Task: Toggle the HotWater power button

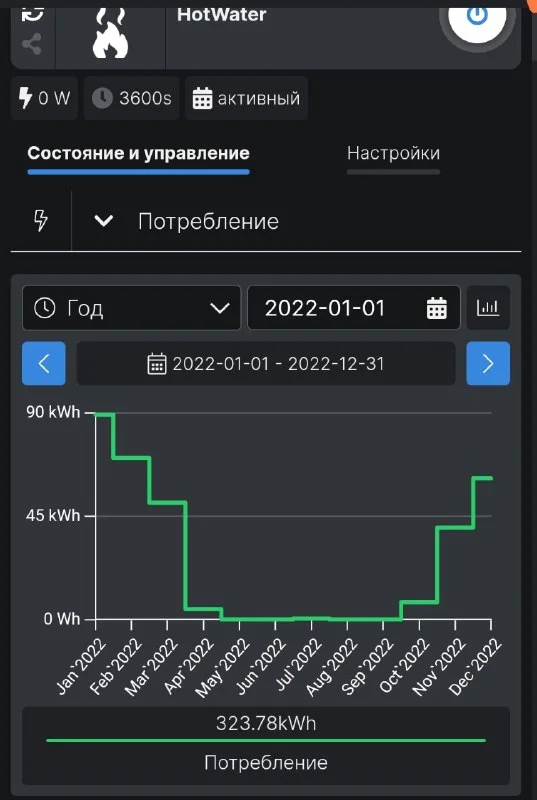Action: [x=477, y=16]
